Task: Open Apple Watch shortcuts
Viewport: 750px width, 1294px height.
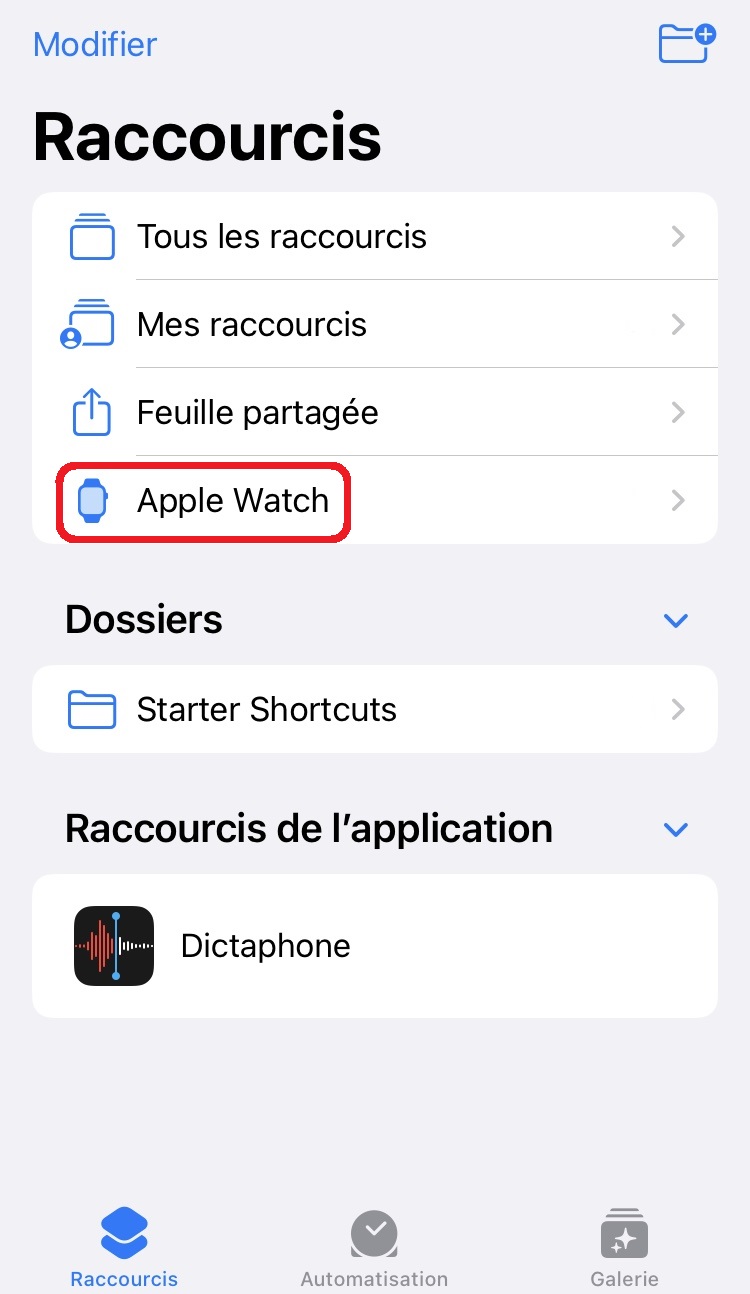Action: pos(375,501)
